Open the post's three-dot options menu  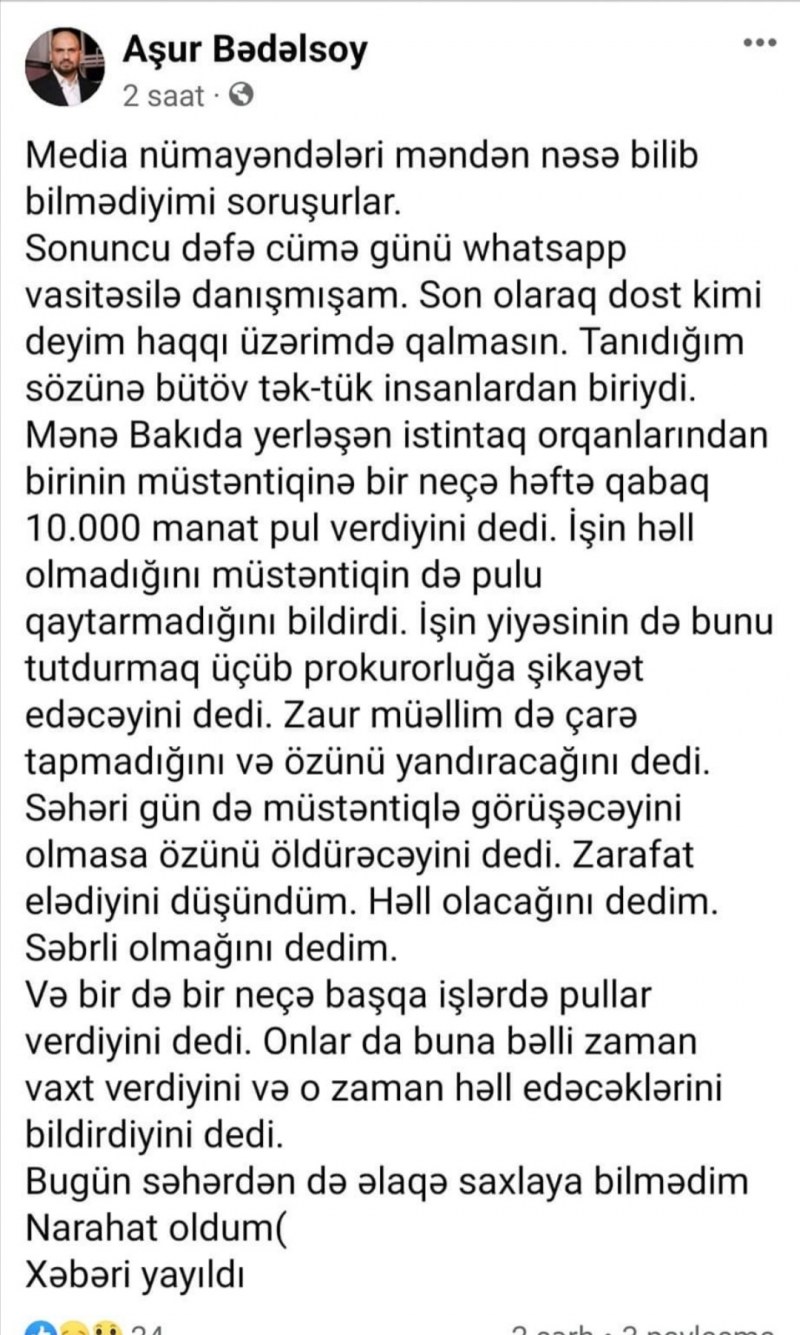tap(760, 44)
